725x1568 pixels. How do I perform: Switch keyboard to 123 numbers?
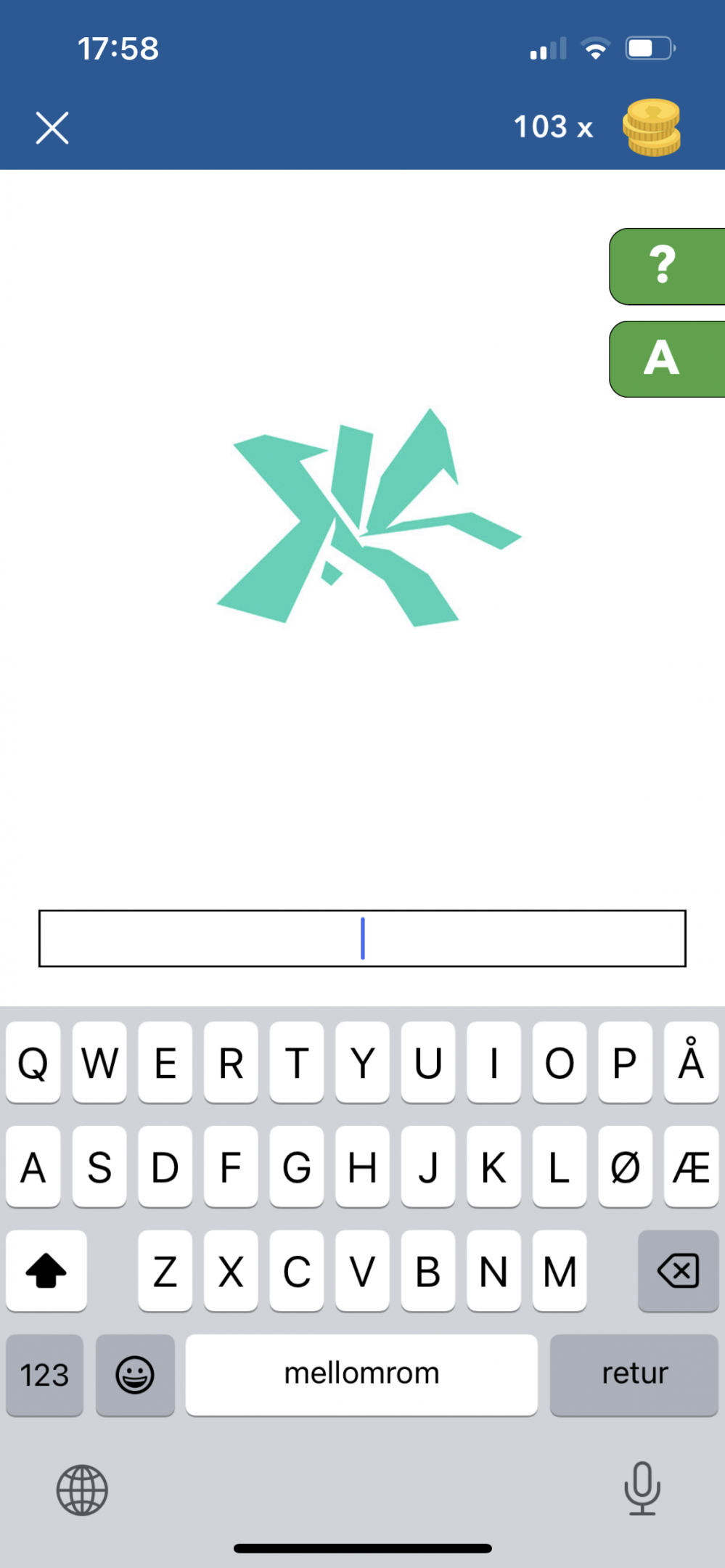[44, 1375]
